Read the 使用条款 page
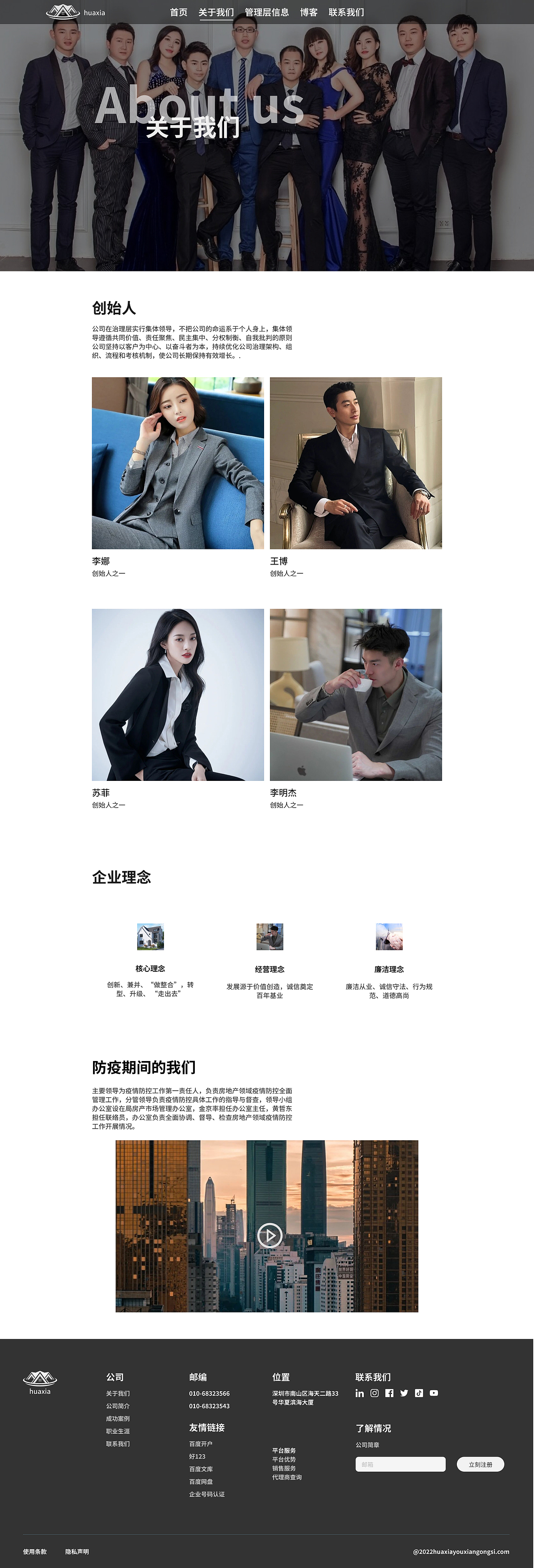 tap(35, 1552)
